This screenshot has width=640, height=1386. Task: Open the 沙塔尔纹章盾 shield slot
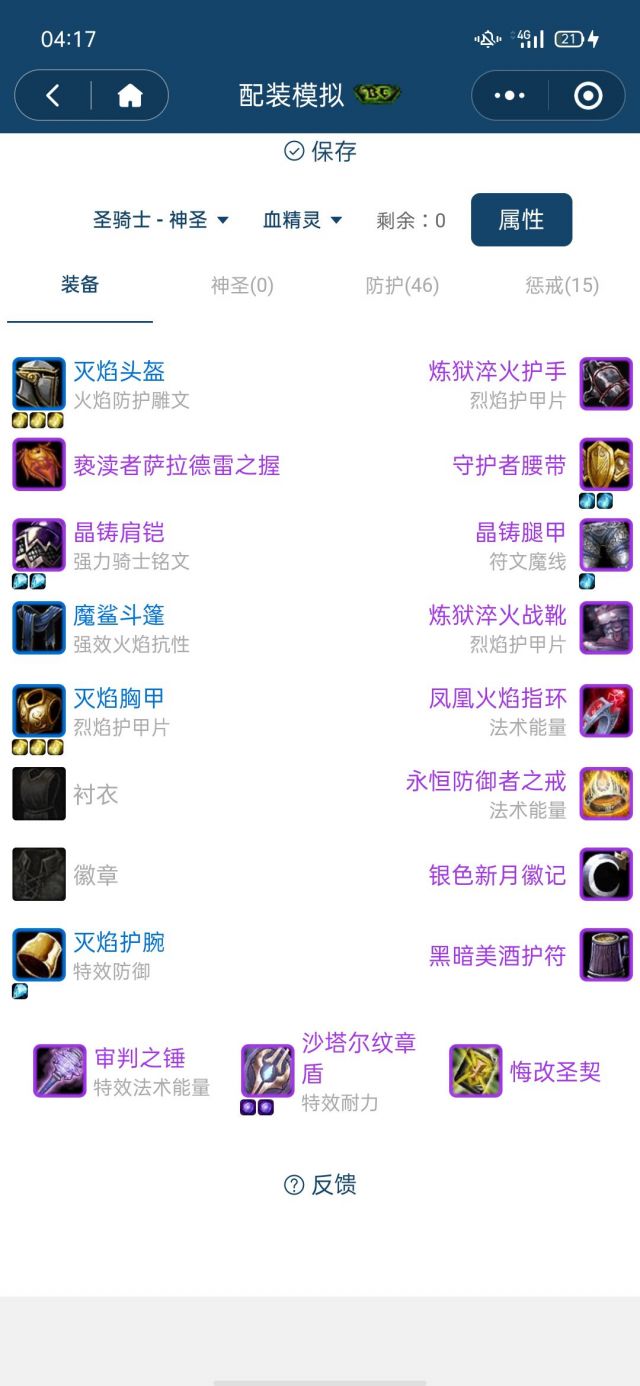point(358,1058)
